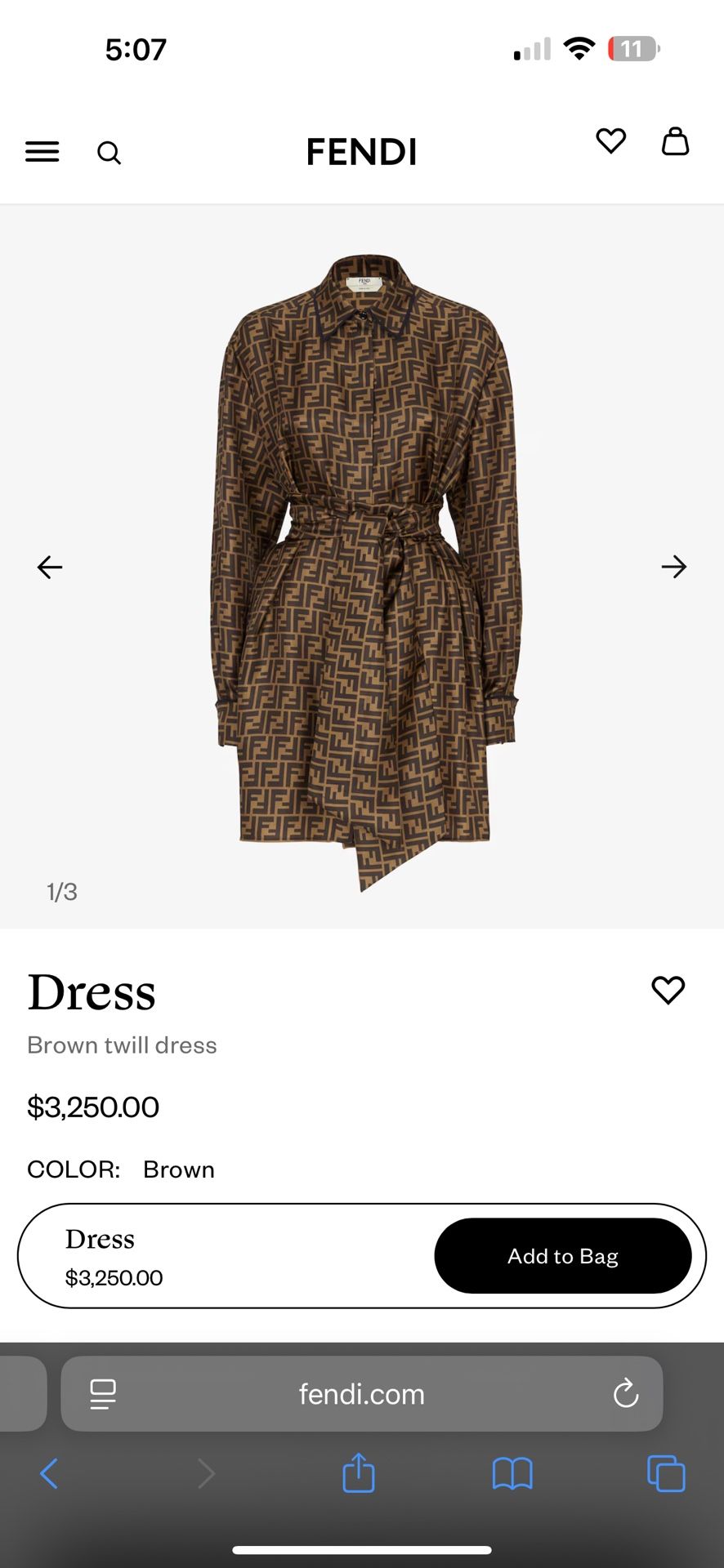The height and width of the screenshot is (1568, 724).
Task: Open Safari tabs overview
Action: (x=666, y=1474)
